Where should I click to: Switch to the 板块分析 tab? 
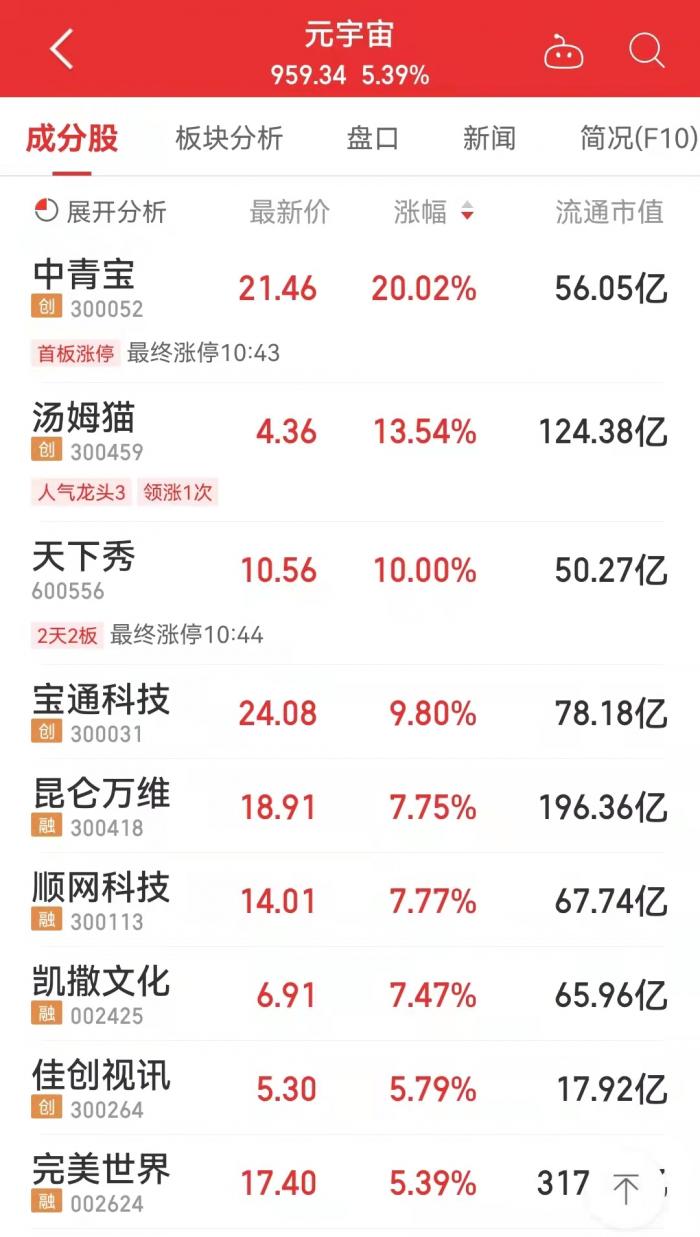point(229,138)
